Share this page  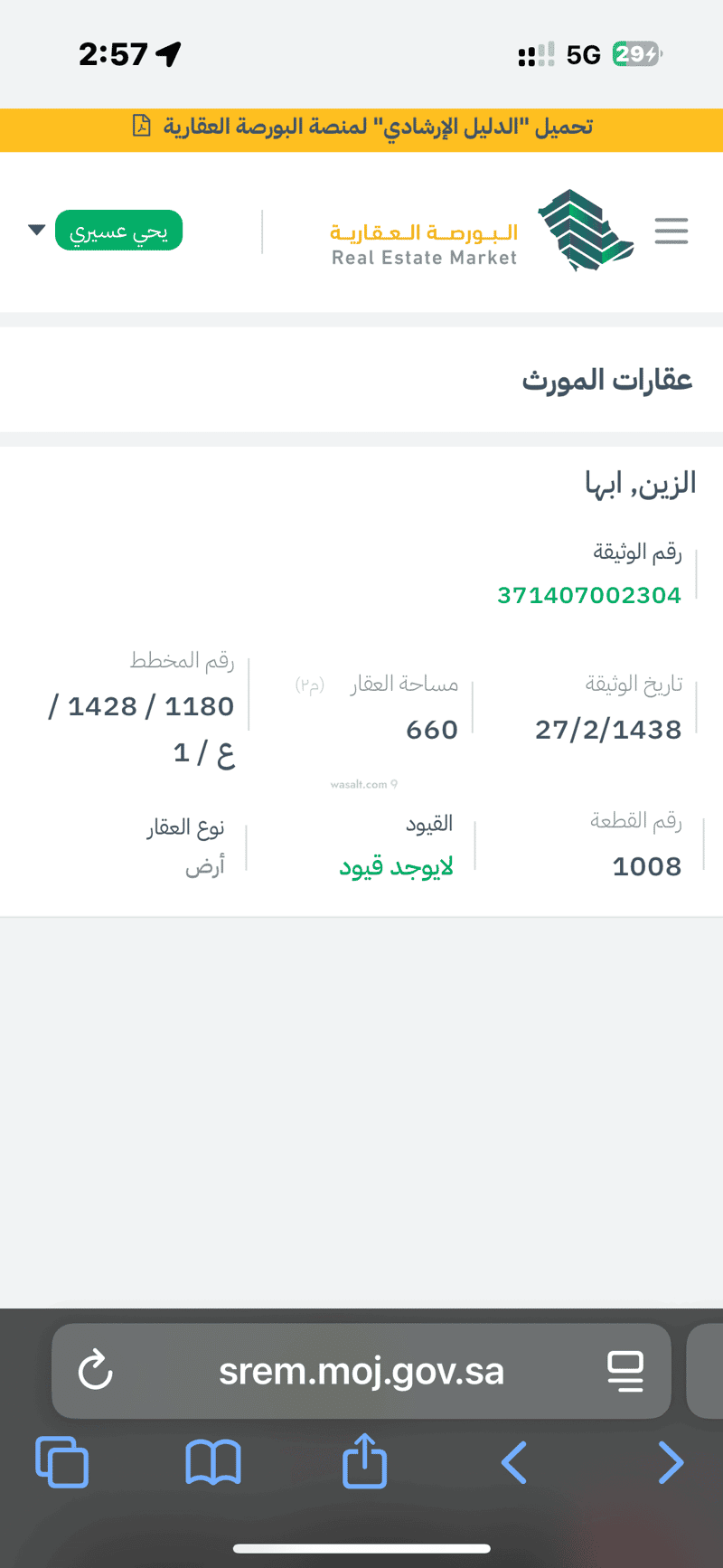pyautogui.click(x=364, y=1460)
